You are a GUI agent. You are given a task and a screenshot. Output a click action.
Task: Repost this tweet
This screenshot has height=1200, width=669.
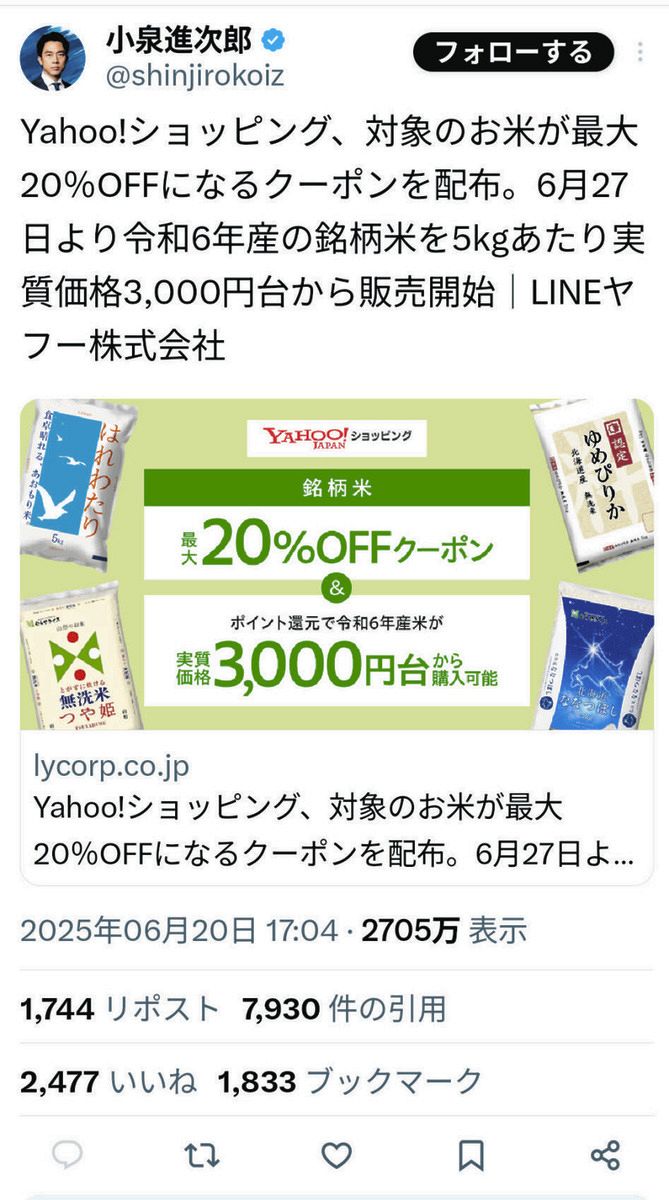[x=202, y=1156]
